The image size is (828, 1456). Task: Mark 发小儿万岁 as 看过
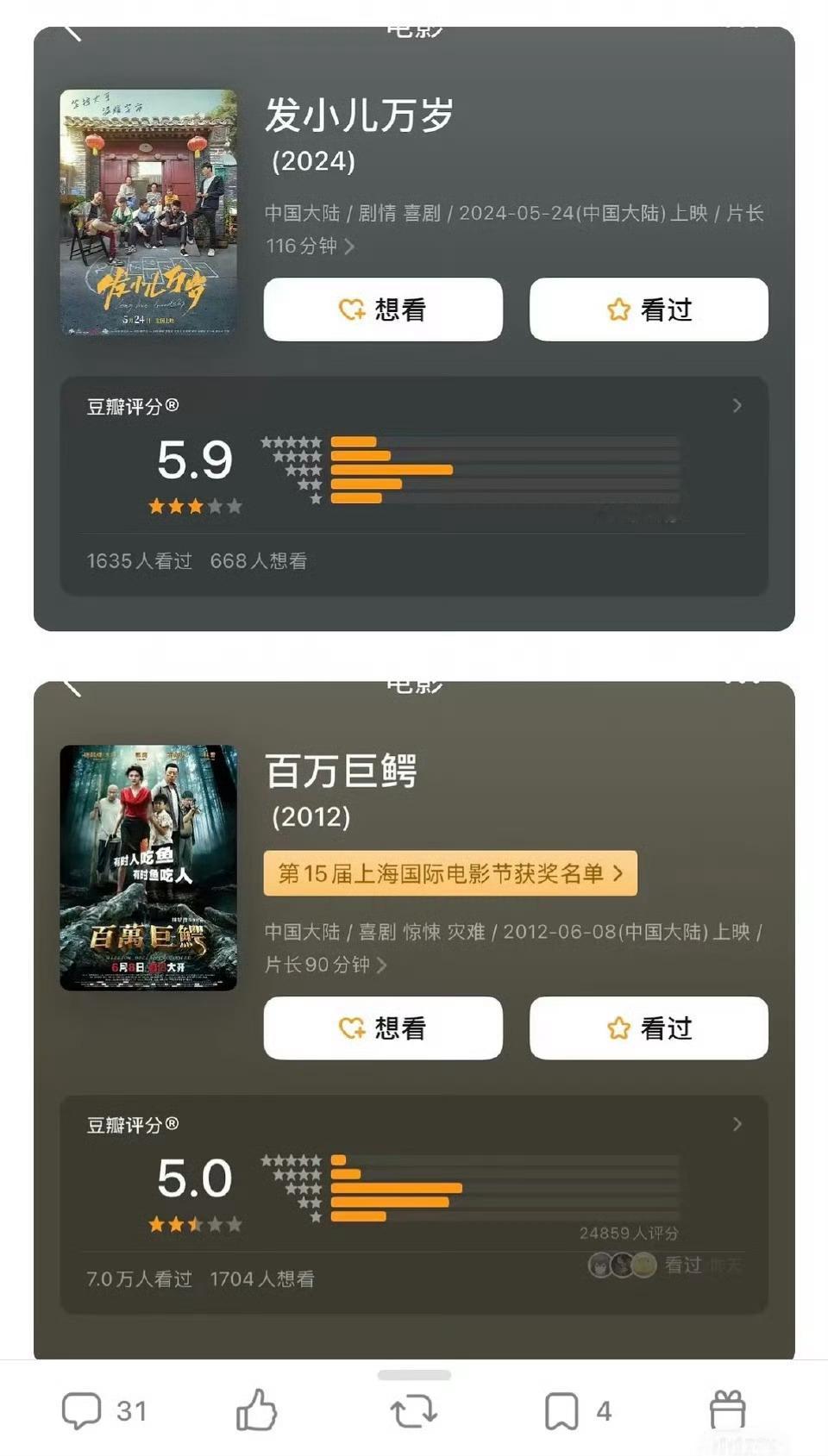click(648, 309)
